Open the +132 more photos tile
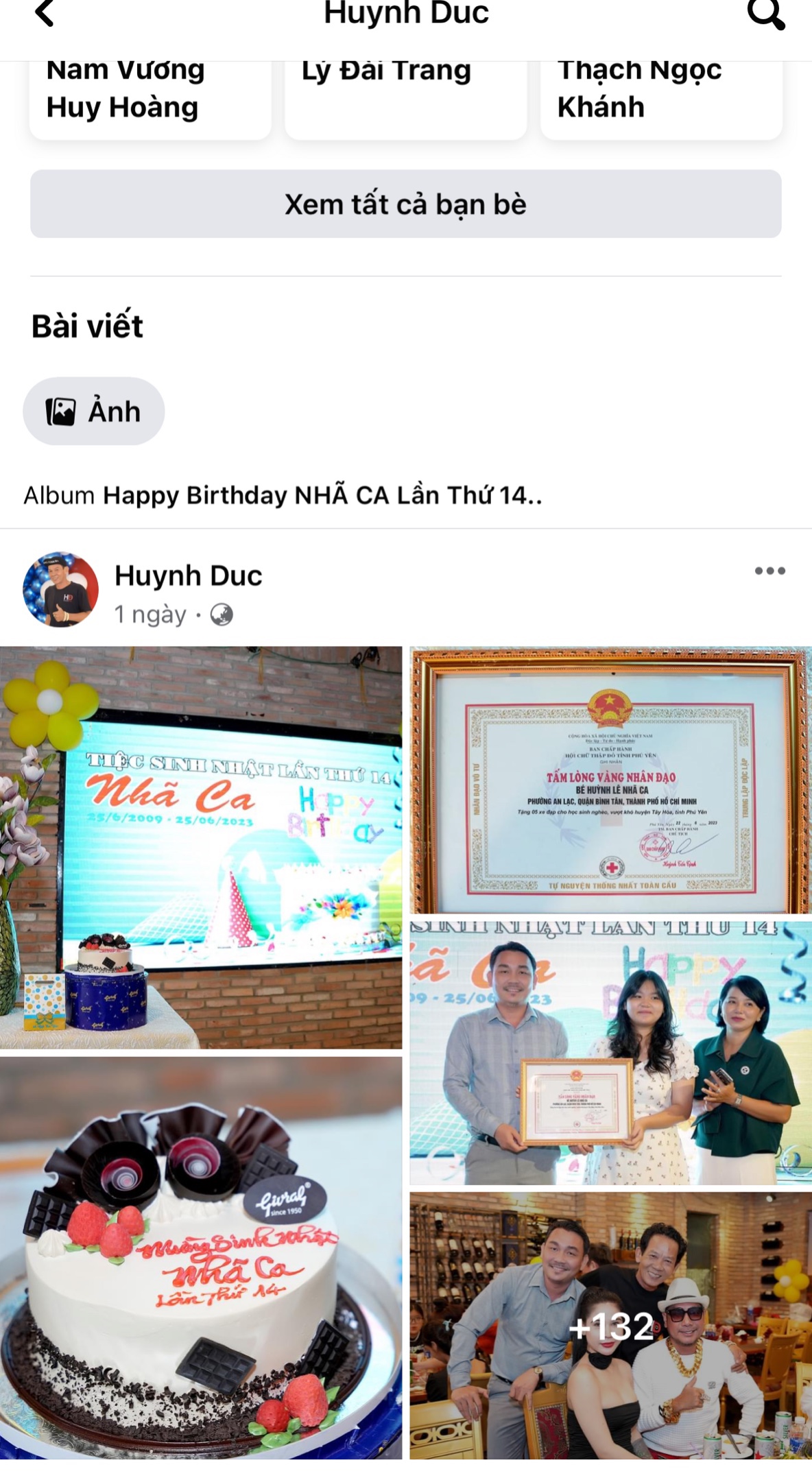 (x=610, y=1325)
